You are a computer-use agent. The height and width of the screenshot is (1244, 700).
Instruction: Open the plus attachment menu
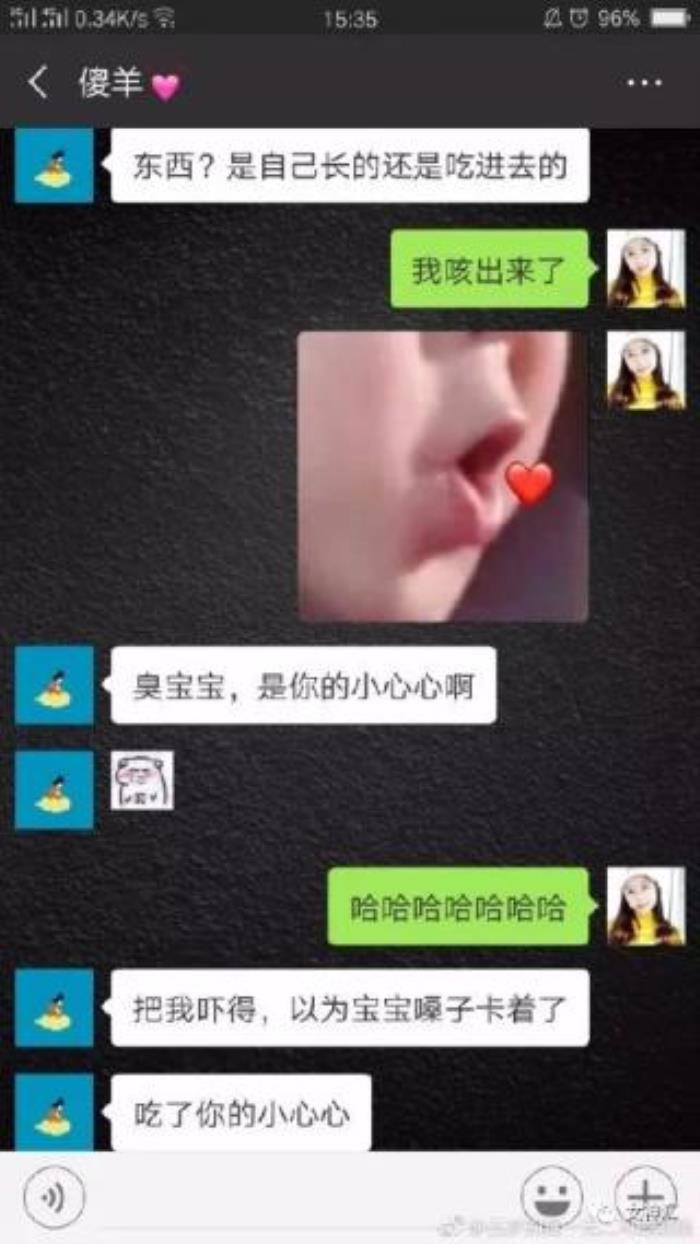point(645,1194)
